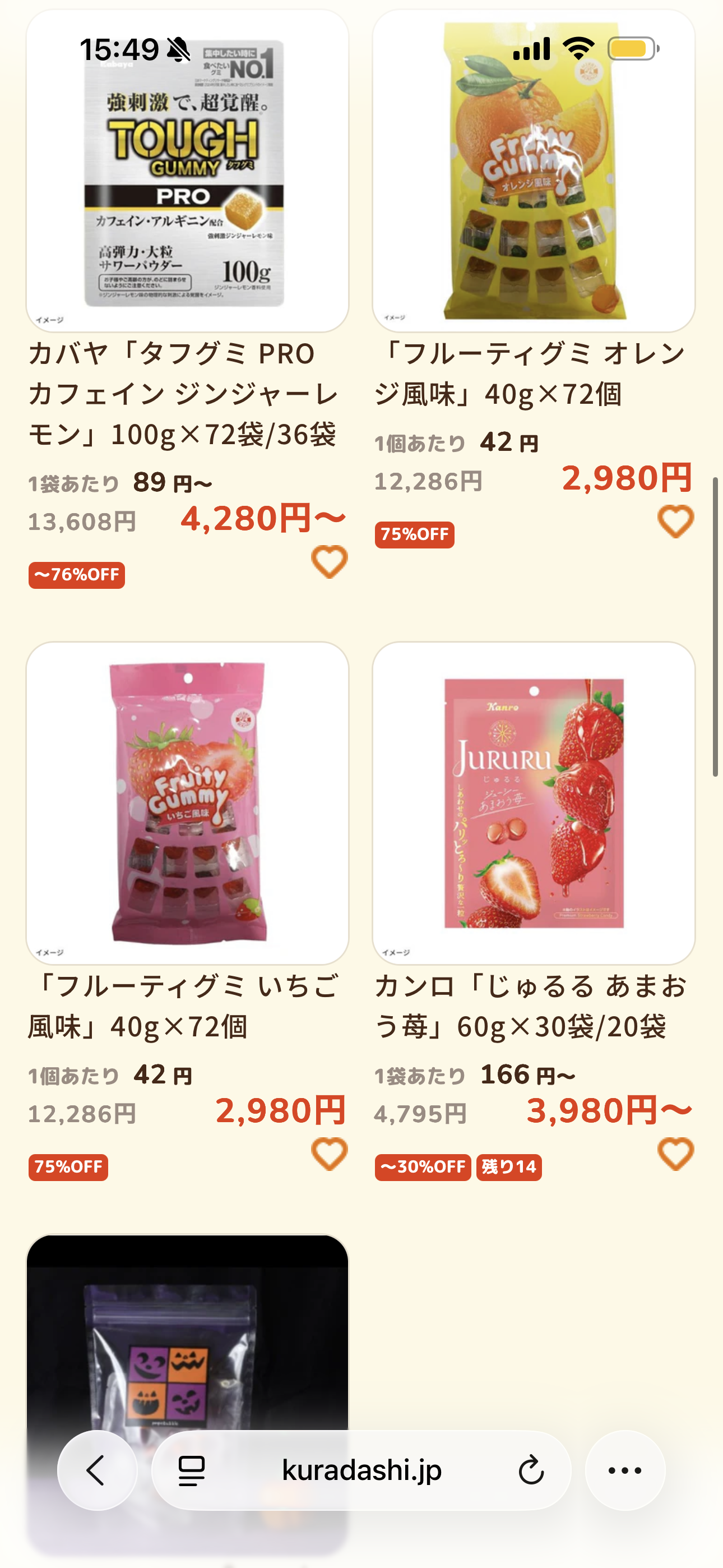Save Kanro Jururu strawberry to favorites

coord(675,1154)
